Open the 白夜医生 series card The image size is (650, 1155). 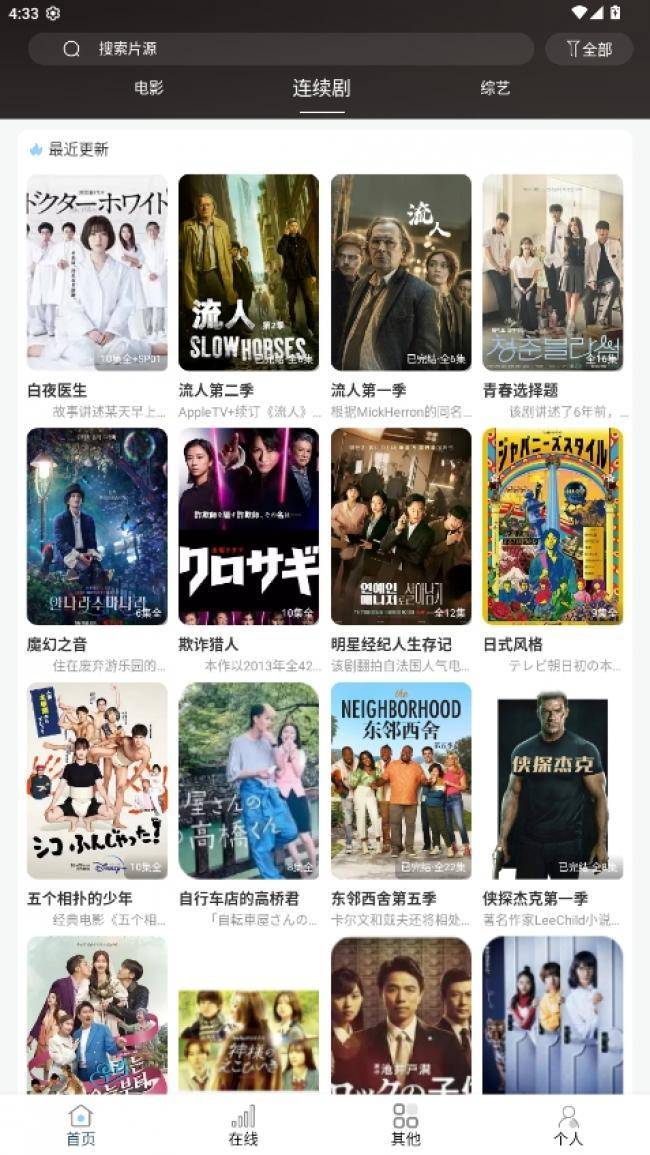(97, 273)
